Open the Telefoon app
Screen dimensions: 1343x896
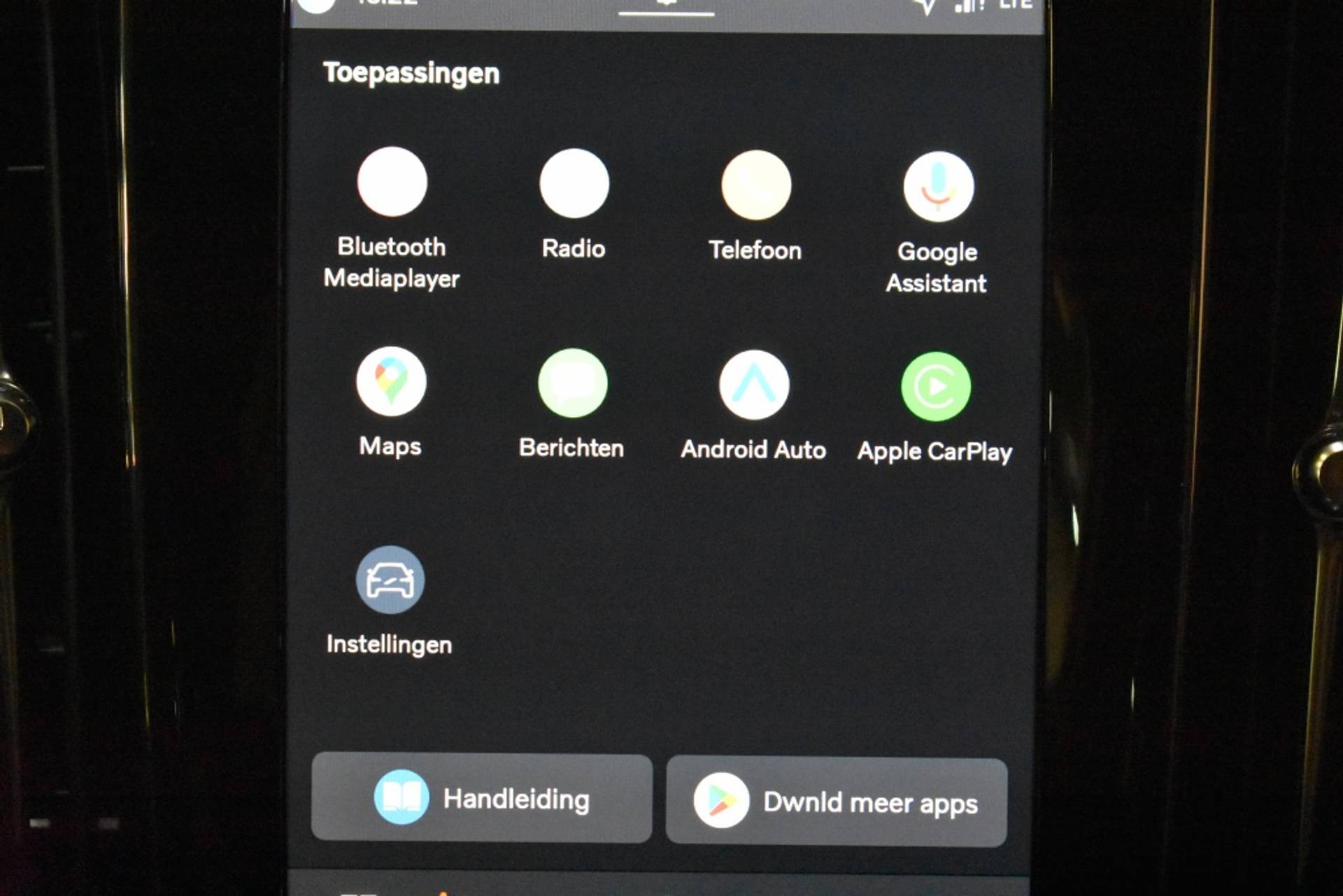(755, 186)
